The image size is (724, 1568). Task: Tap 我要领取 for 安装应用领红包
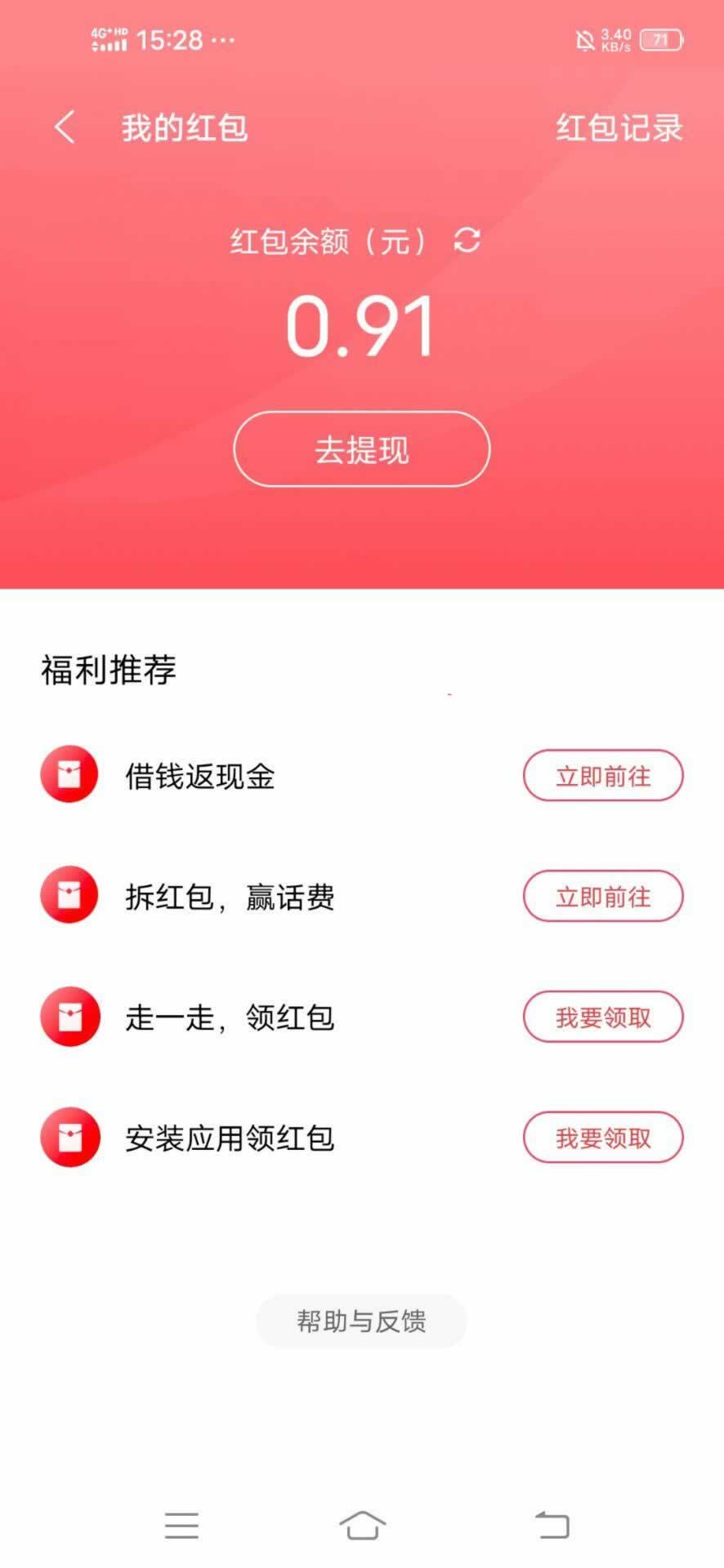coord(602,1138)
